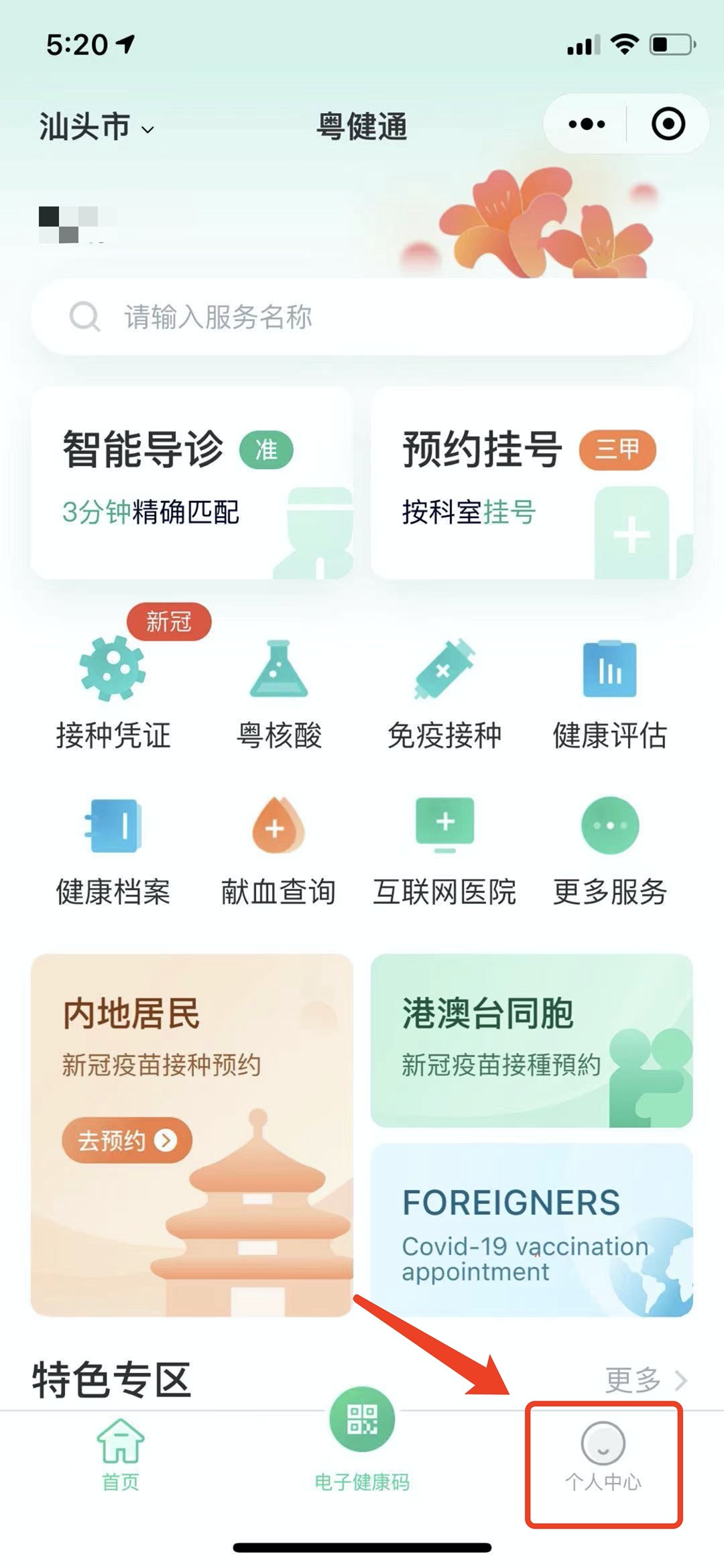The width and height of the screenshot is (724, 1568).
Task: Open FOREIGNERS Covid-19 vaccination appointment card
Action: (532, 1230)
